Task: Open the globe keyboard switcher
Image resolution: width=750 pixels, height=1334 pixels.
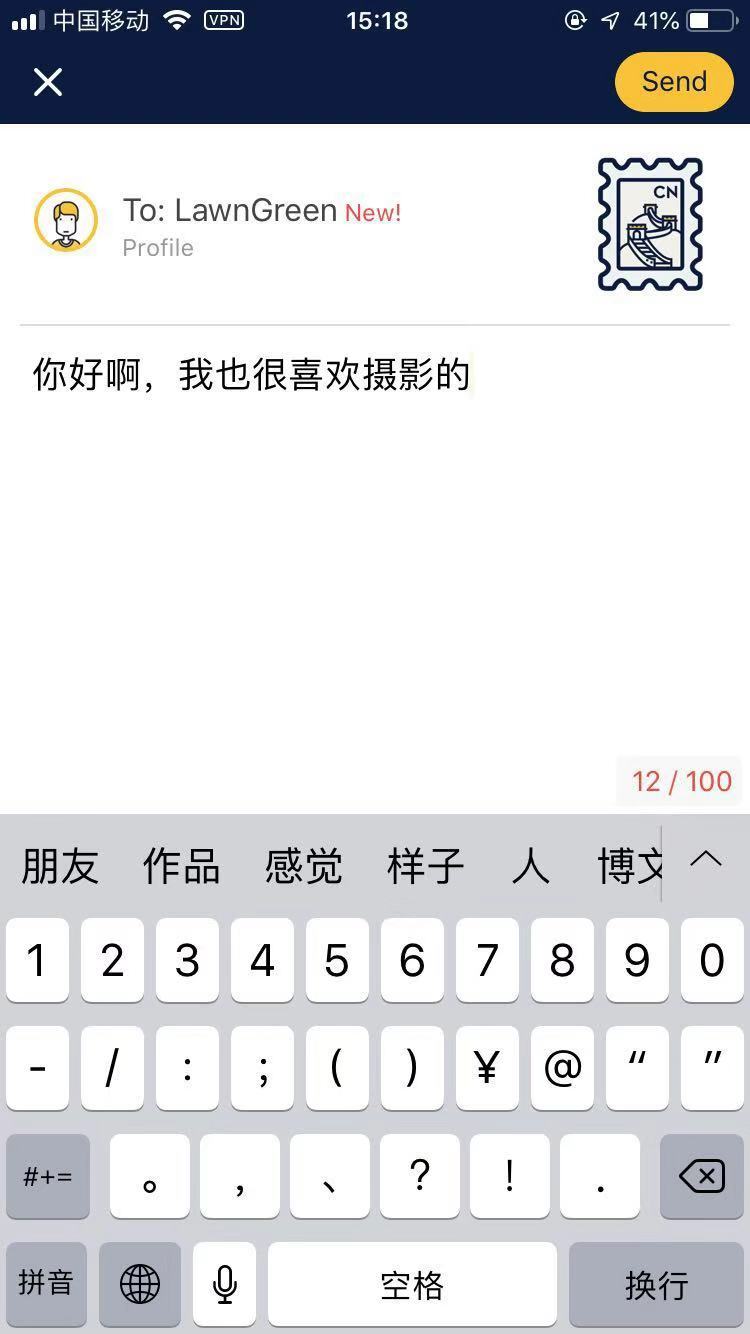Action: (x=140, y=1283)
